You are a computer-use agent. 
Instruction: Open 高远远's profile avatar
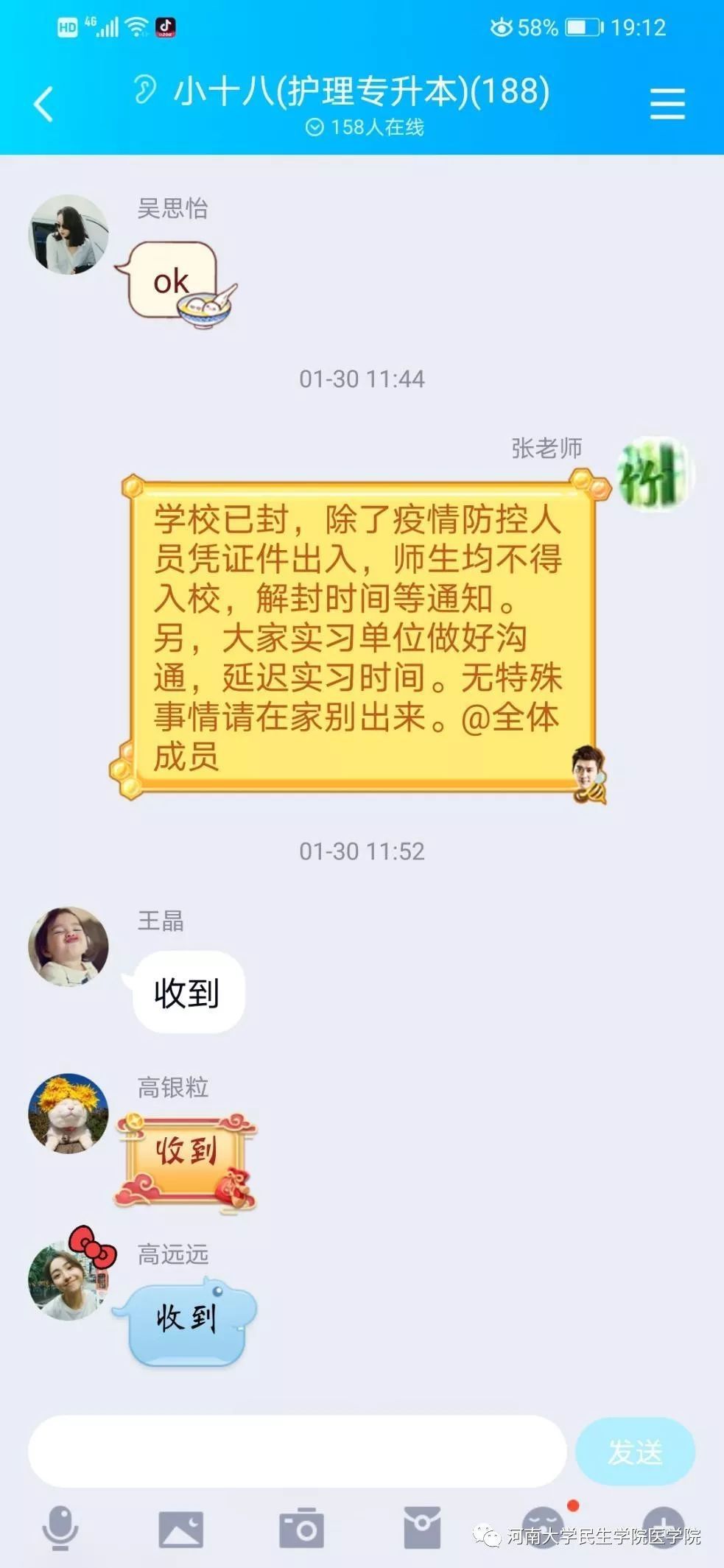point(68,1279)
